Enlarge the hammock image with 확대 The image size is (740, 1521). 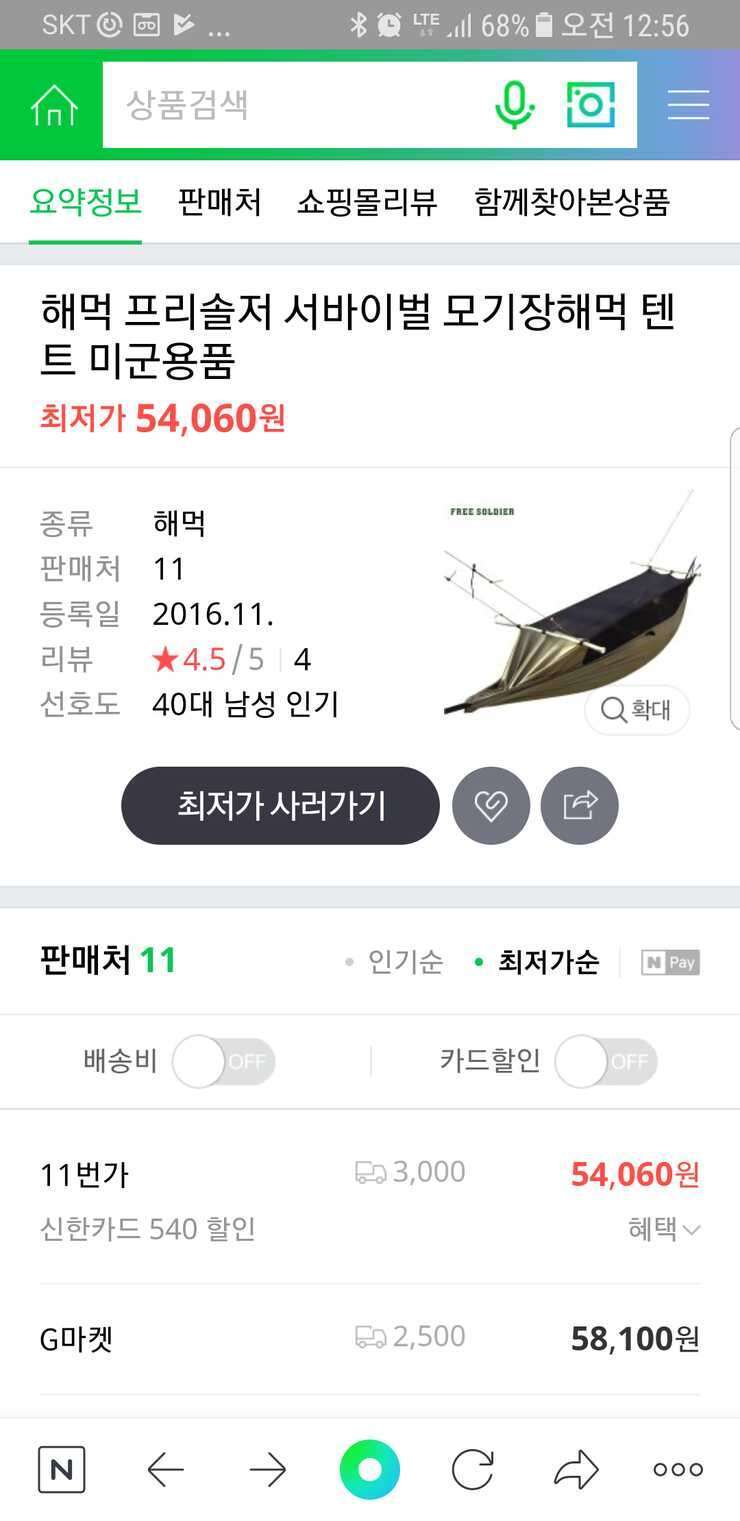[637, 710]
